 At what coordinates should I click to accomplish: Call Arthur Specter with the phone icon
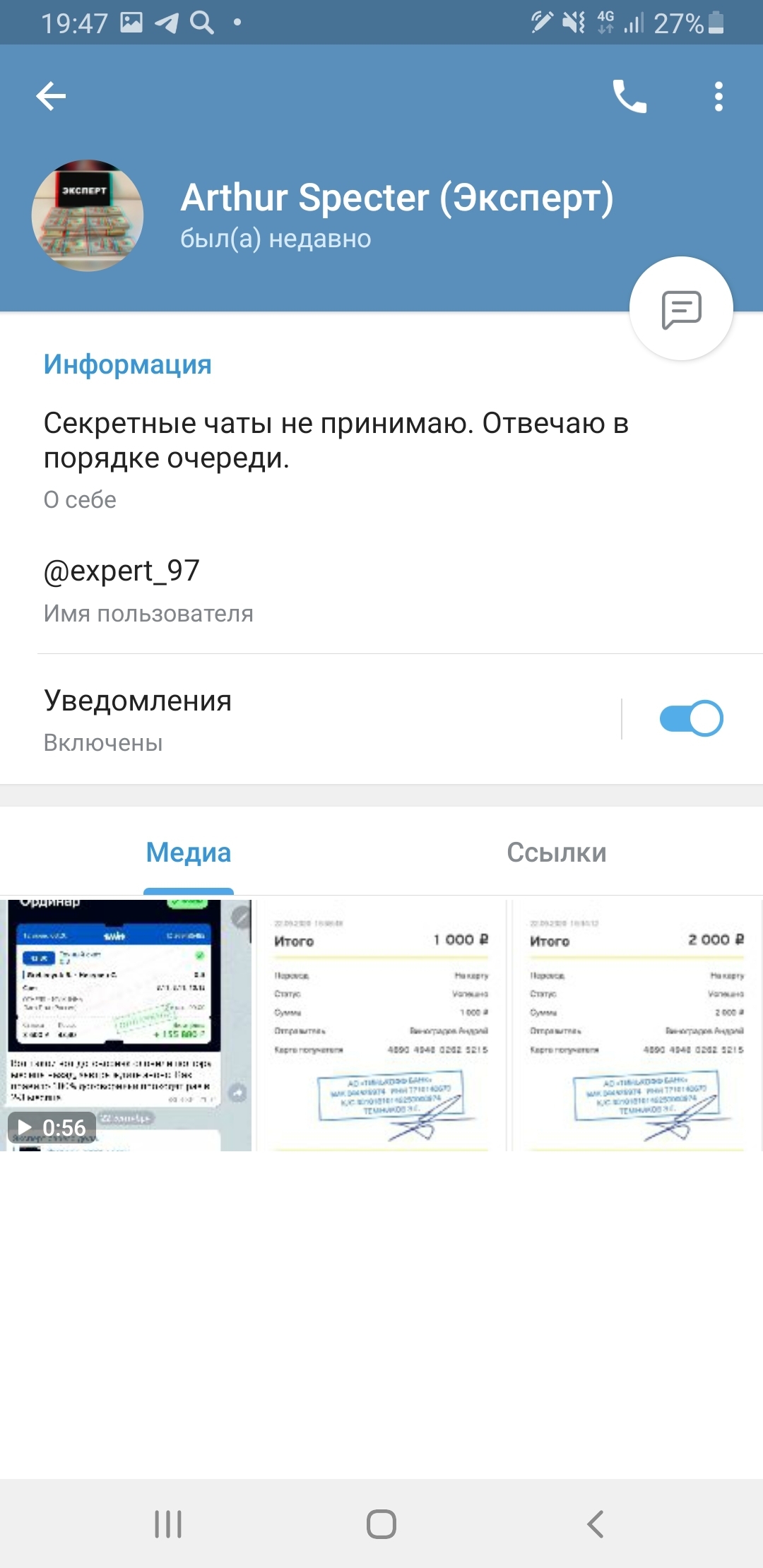pyautogui.click(x=629, y=96)
